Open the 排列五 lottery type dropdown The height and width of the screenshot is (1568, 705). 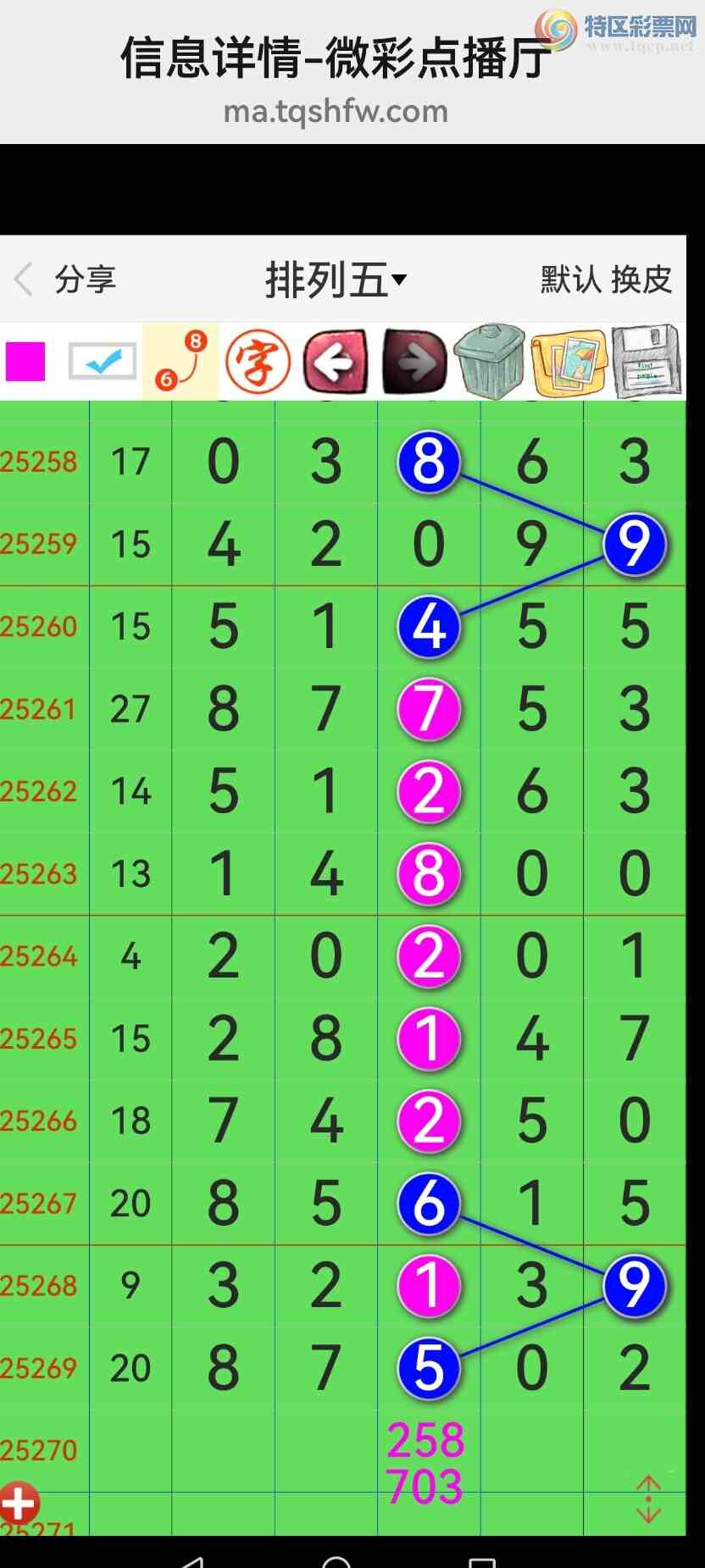[x=336, y=280]
